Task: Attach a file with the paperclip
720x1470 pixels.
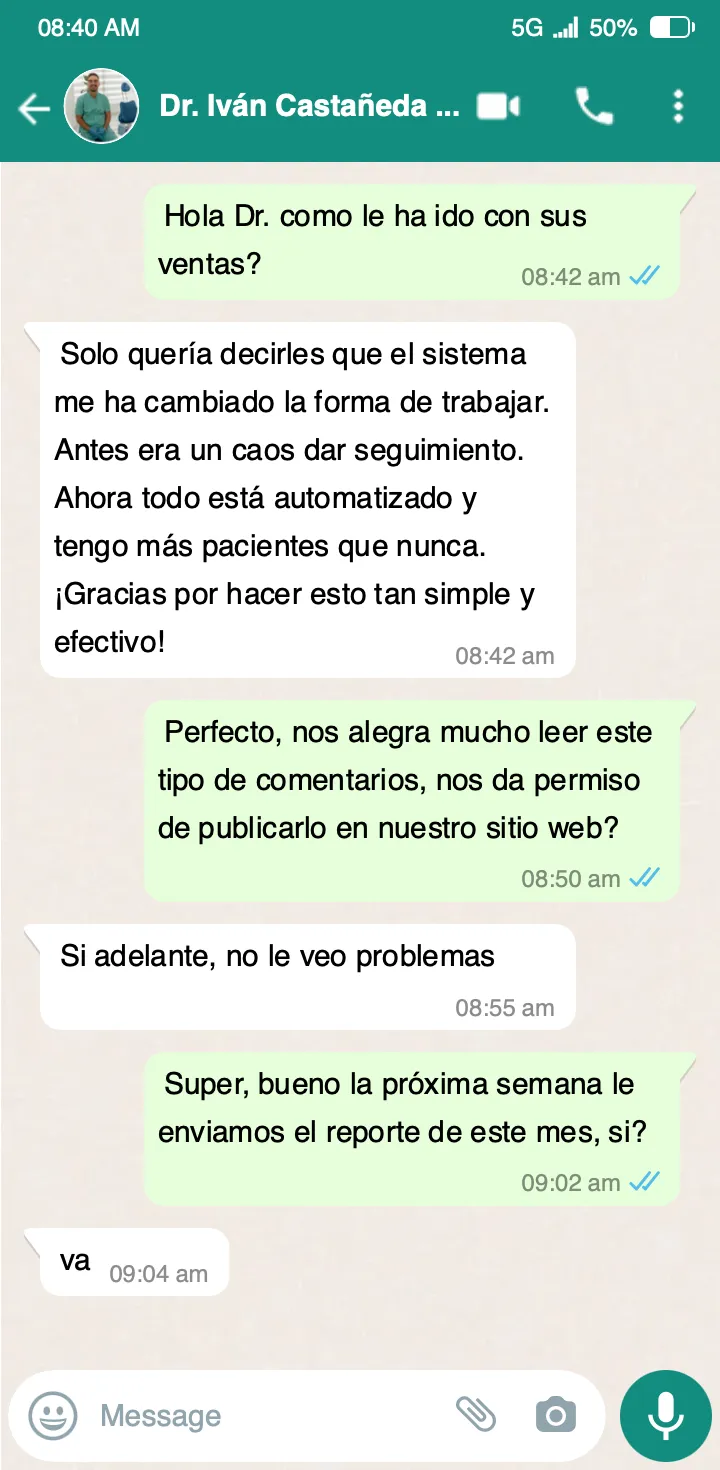Action: pos(476,1414)
